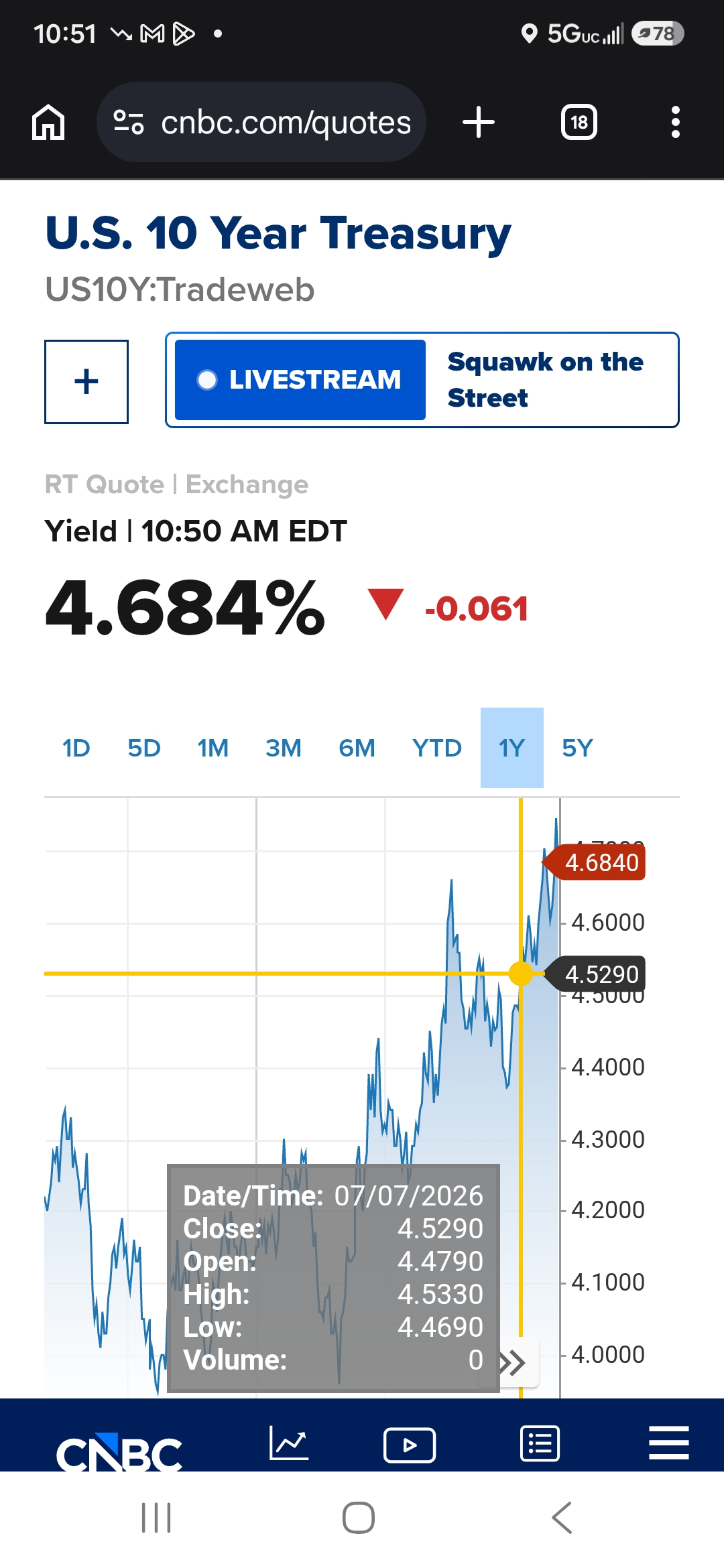Open the tab switcher showing 18 tabs
Image resolution: width=724 pixels, height=1568 pixels.
579,123
